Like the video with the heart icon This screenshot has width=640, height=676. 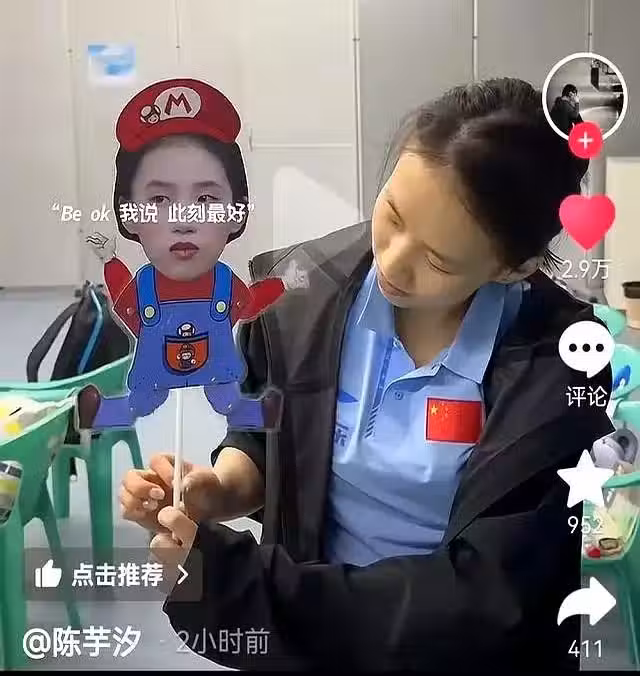click(587, 222)
